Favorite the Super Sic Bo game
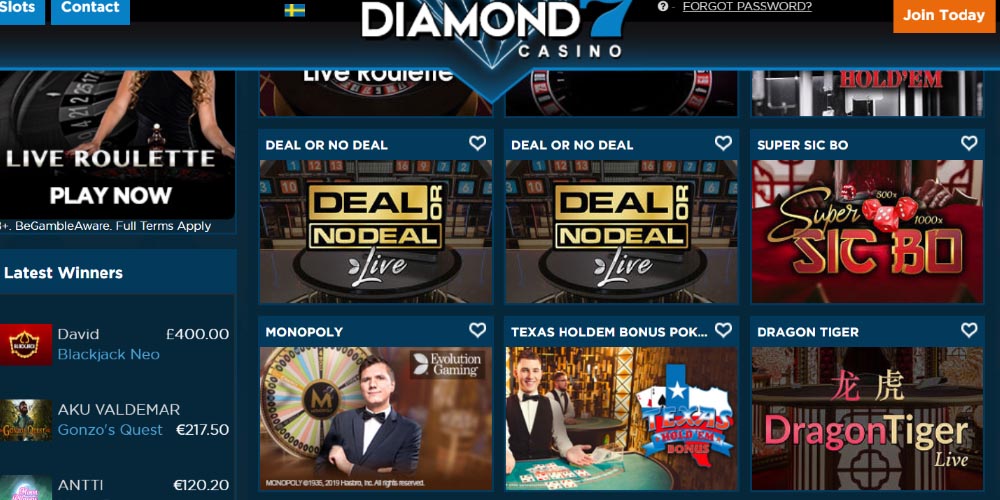 coord(969,143)
